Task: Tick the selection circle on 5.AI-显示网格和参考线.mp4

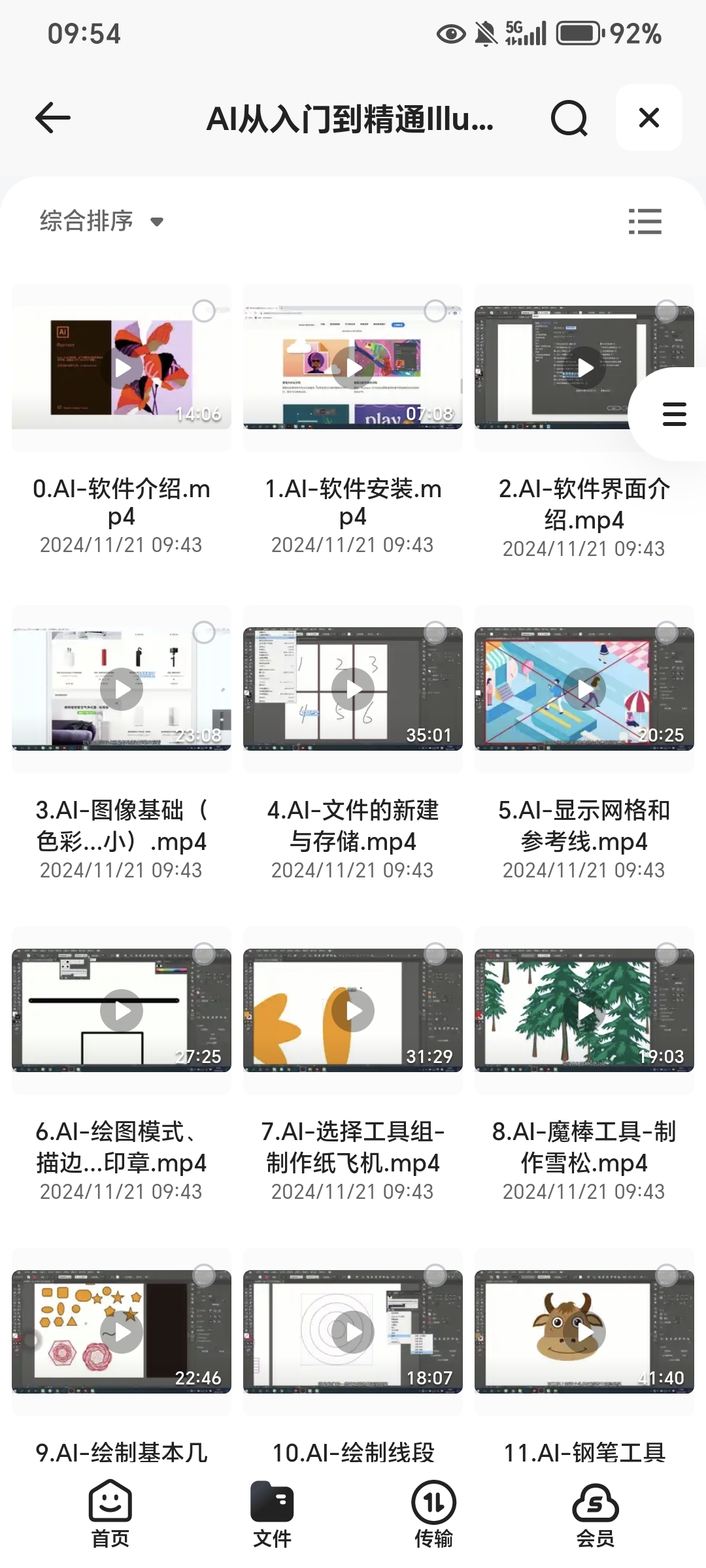Action: (x=666, y=632)
